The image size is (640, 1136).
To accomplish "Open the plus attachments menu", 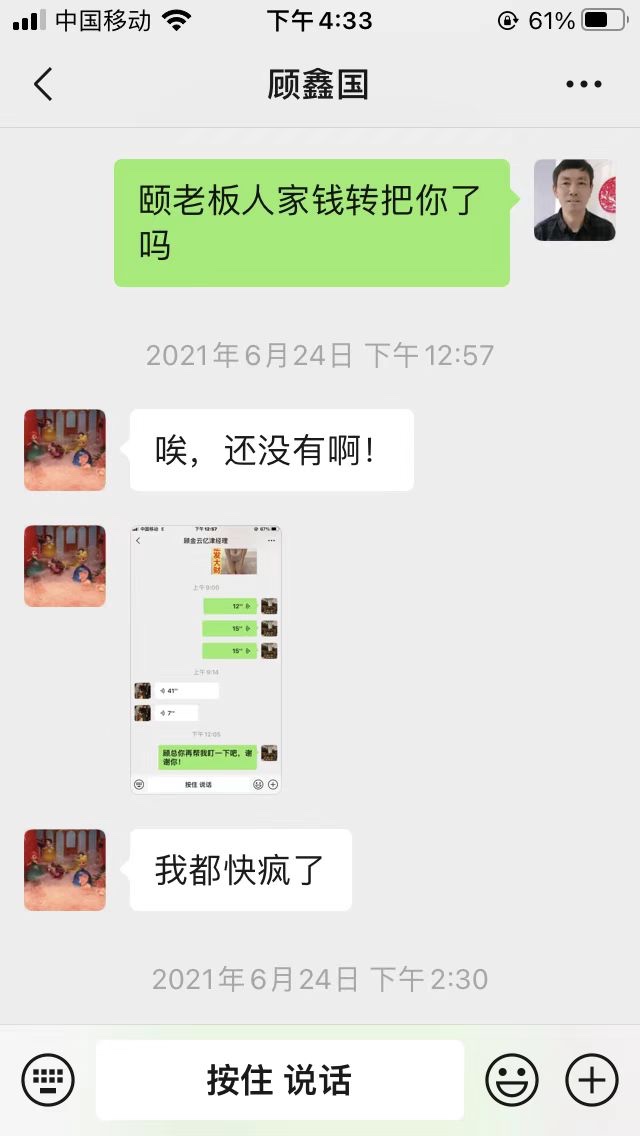I will point(592,1080).
